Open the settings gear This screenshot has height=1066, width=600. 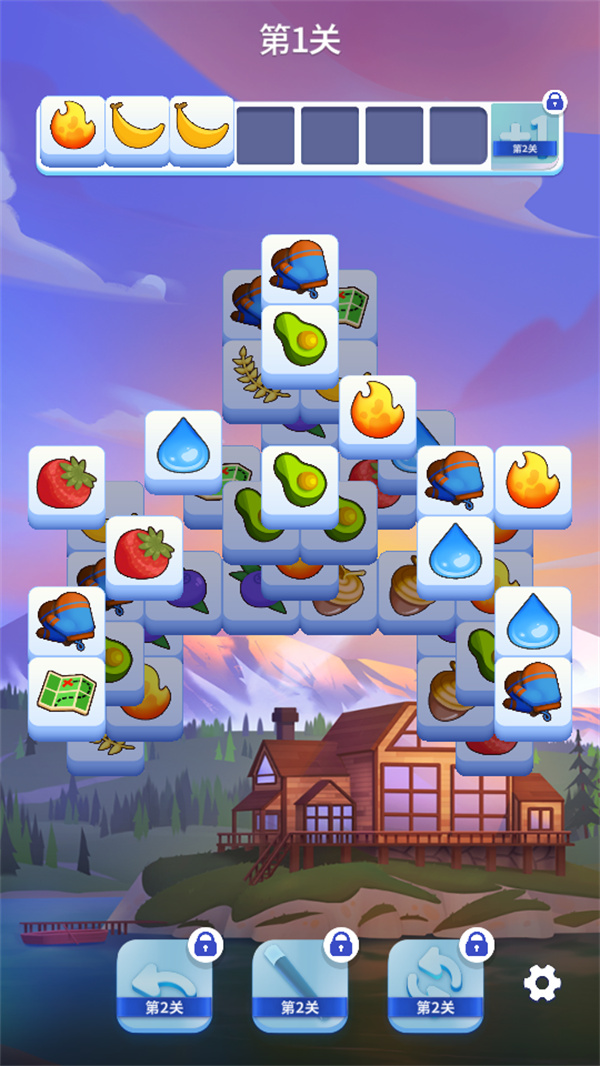pyautogui.click(x=542, y=985)
